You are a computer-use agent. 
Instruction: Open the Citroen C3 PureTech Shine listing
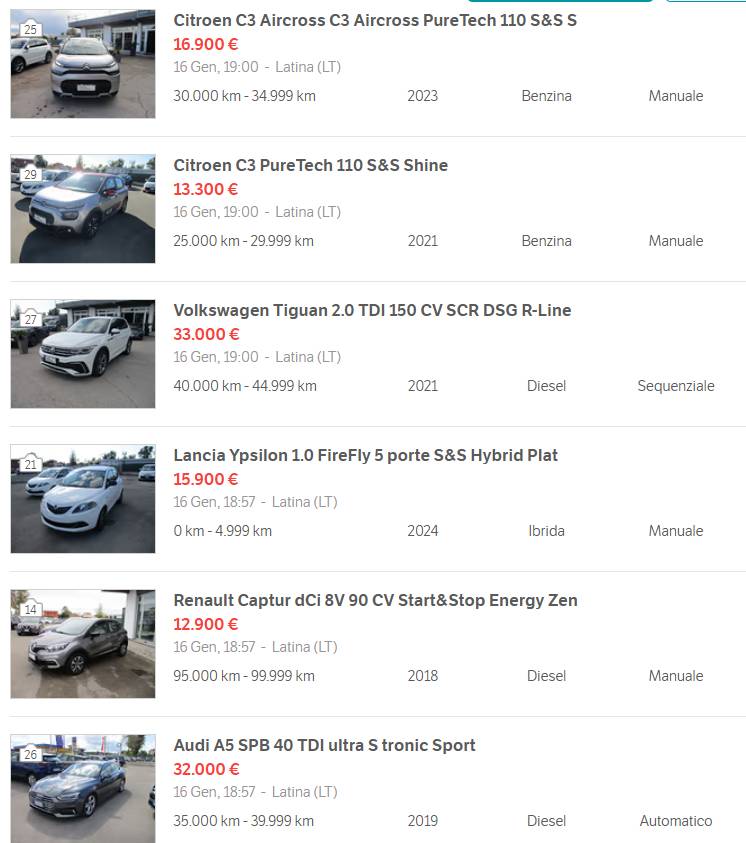coord(310,165)
